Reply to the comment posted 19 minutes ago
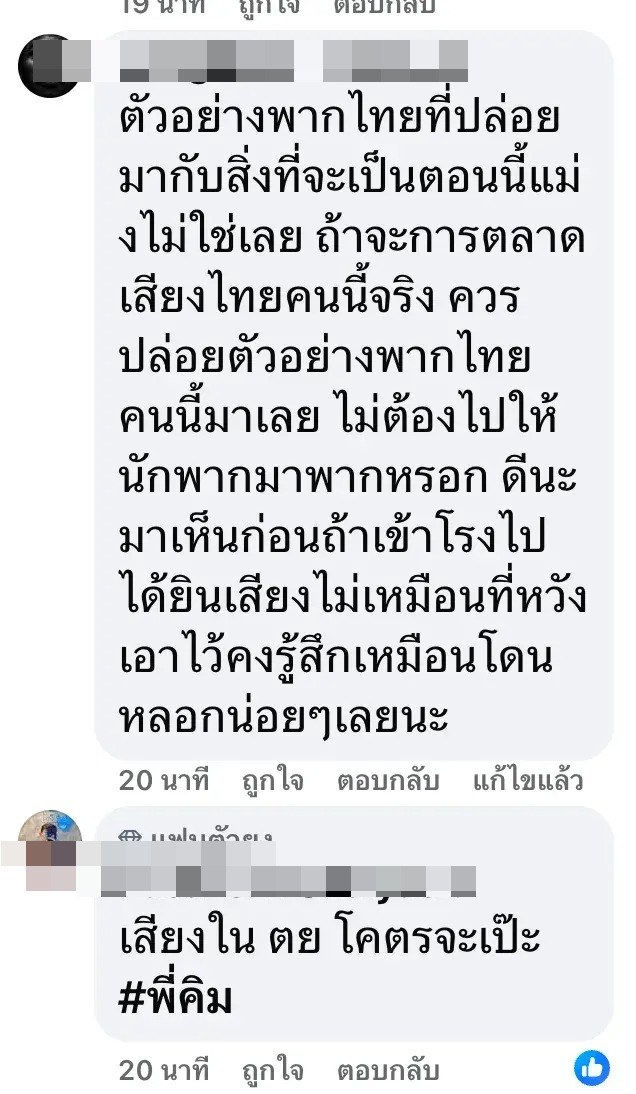The height and width of the screenshot is (1094, 636). [387, 8]
